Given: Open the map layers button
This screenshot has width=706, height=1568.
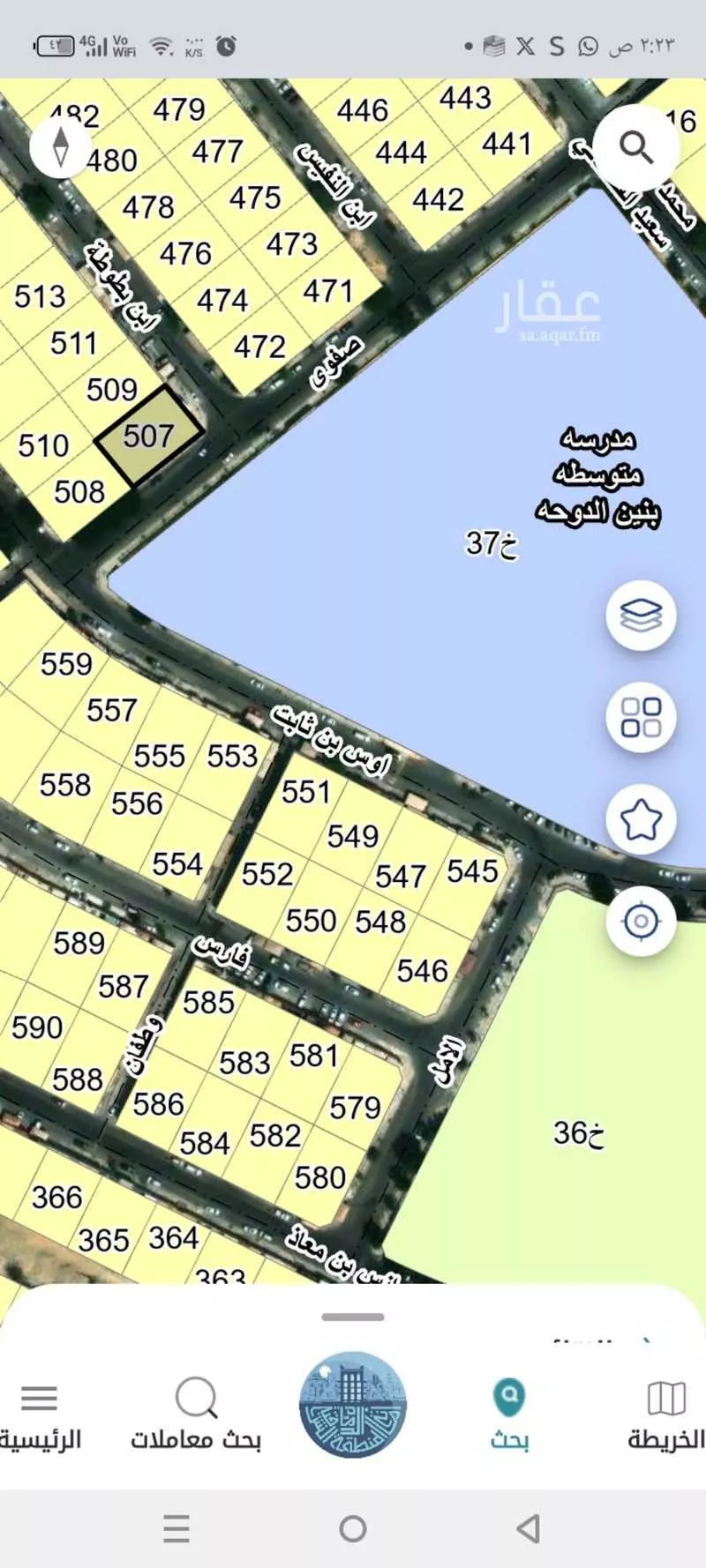Looking at the screenshot, I should 641,615.
